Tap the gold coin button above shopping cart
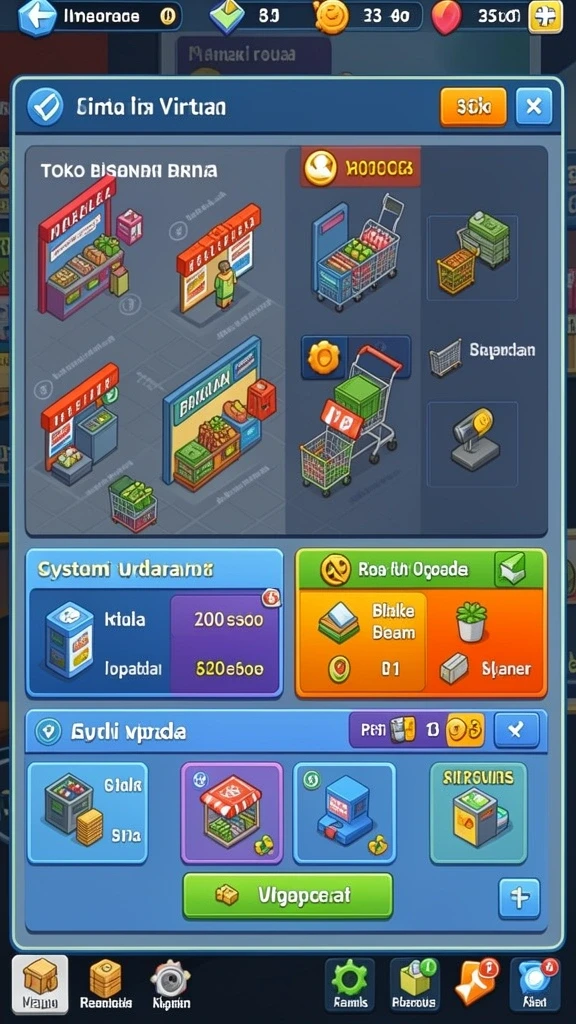The image size is (576, 1024). click(x=325, y=358)
